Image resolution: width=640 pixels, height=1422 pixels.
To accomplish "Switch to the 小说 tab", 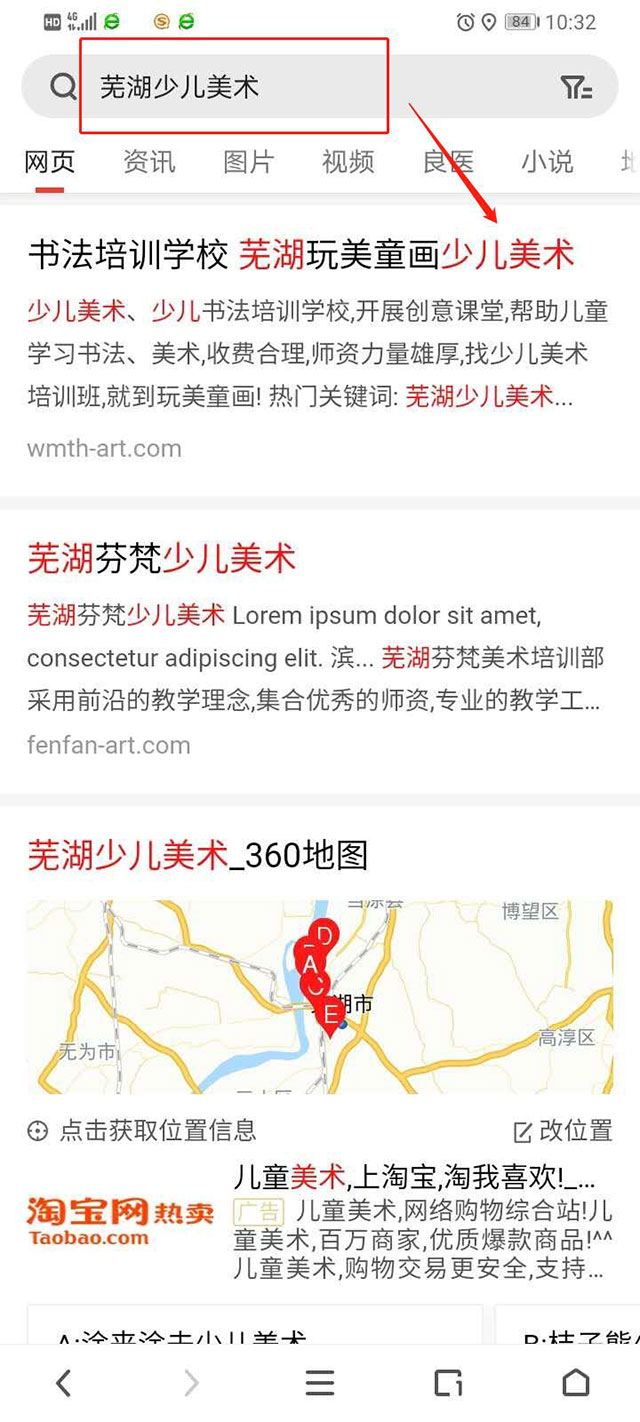I will pos(547,161).
